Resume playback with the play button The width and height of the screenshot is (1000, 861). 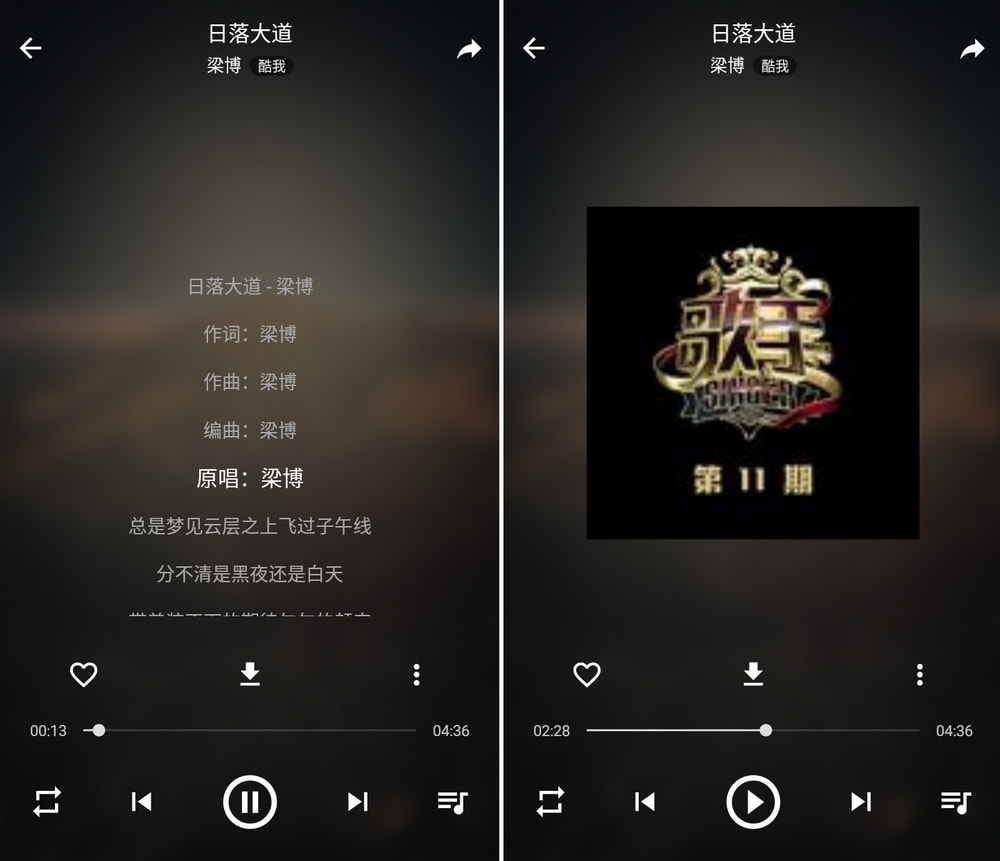pos(753,801)
